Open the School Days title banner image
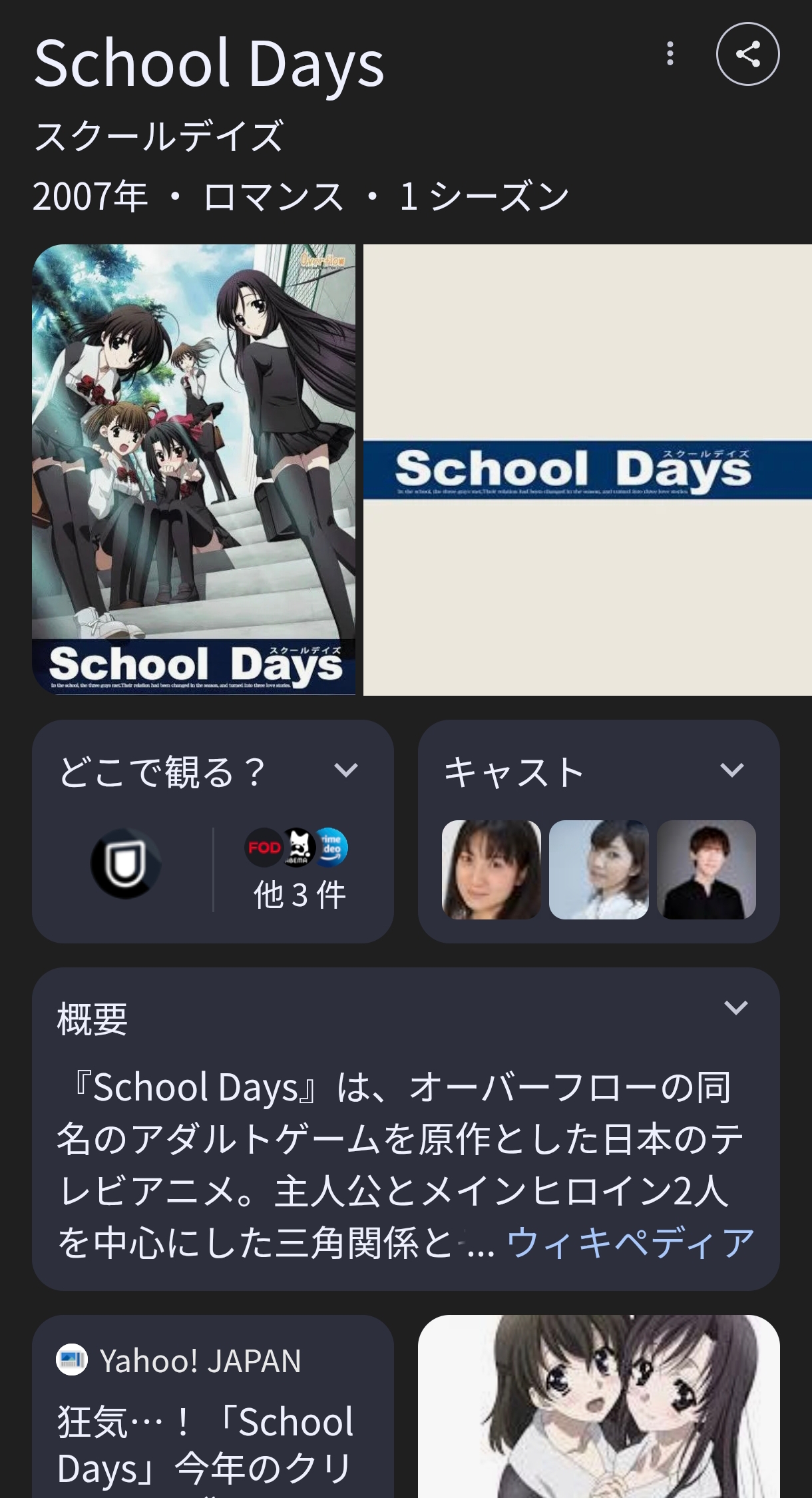This screenshot has width=812, height=1498. click(587, 469)
